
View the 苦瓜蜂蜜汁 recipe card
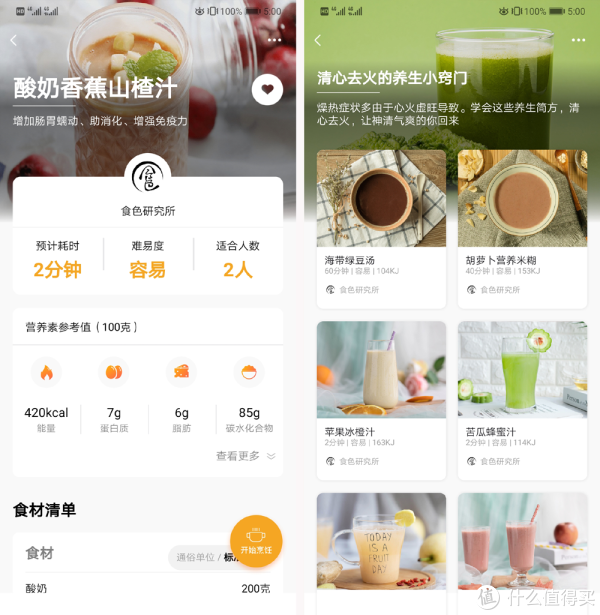click(x=522, y=398)
